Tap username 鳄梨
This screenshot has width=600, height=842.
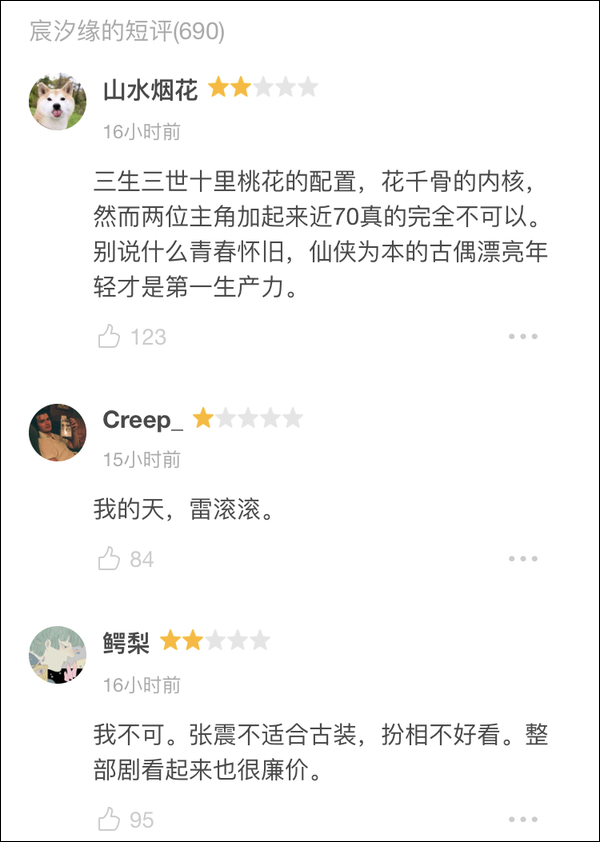click(126, 643)
